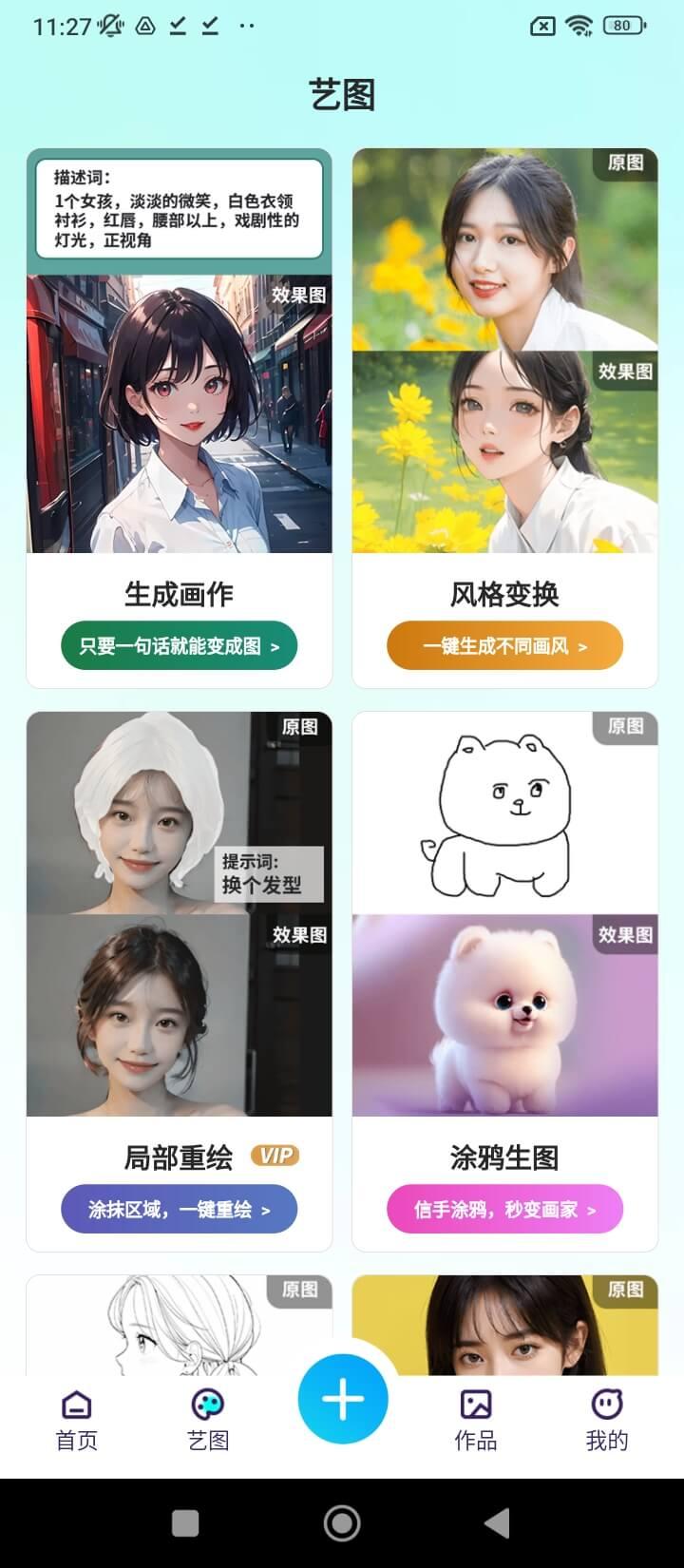Tap 信手涂鸦，秒变画家 button
Viewport: 684px width, 1568px height.
[504, 1209]
